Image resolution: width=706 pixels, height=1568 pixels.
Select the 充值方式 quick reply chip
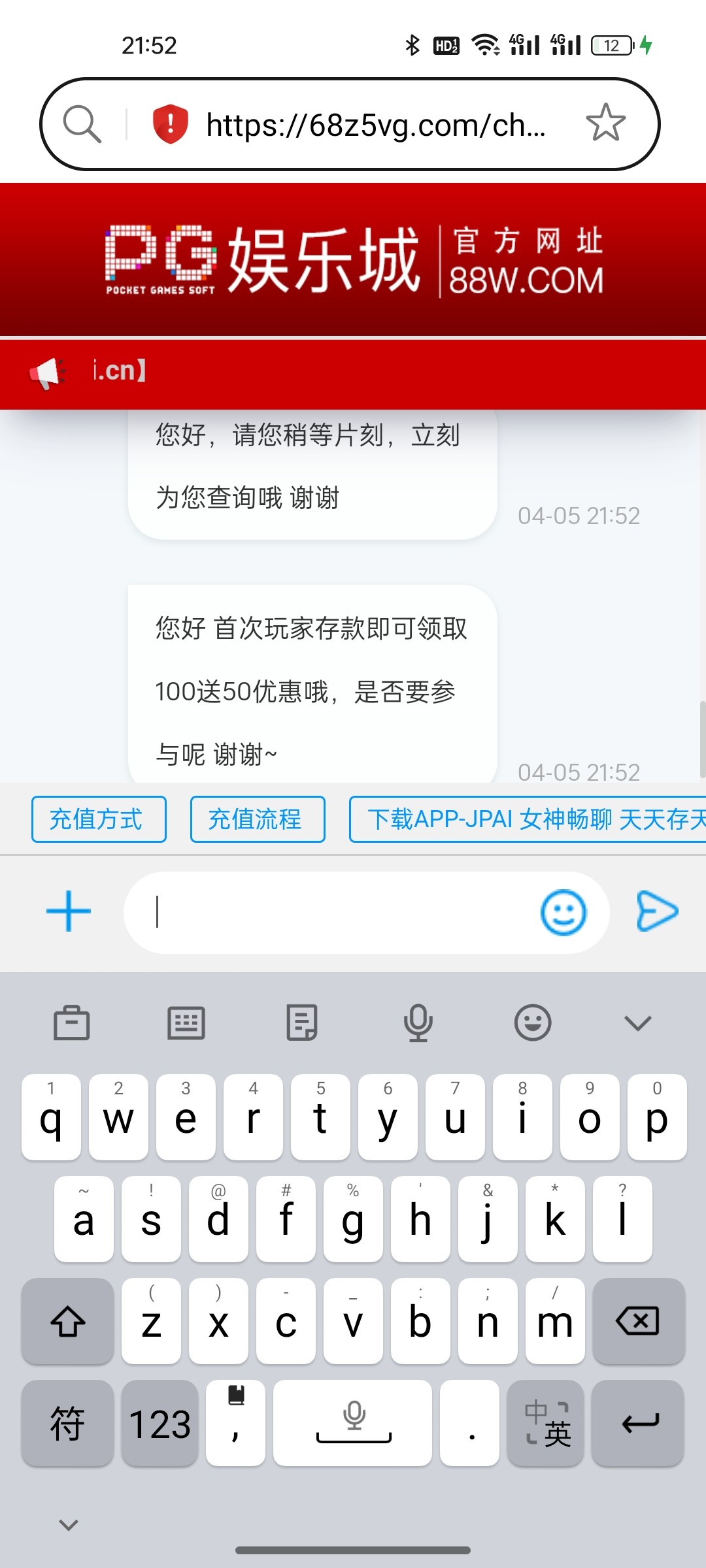(99, 819)
